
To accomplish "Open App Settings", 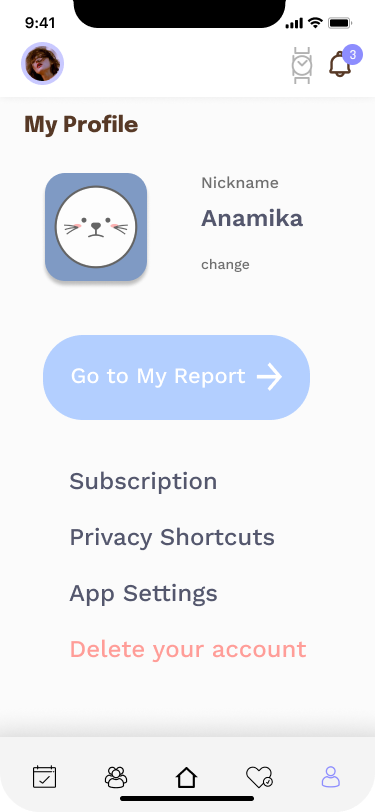I will pos(143,593).
